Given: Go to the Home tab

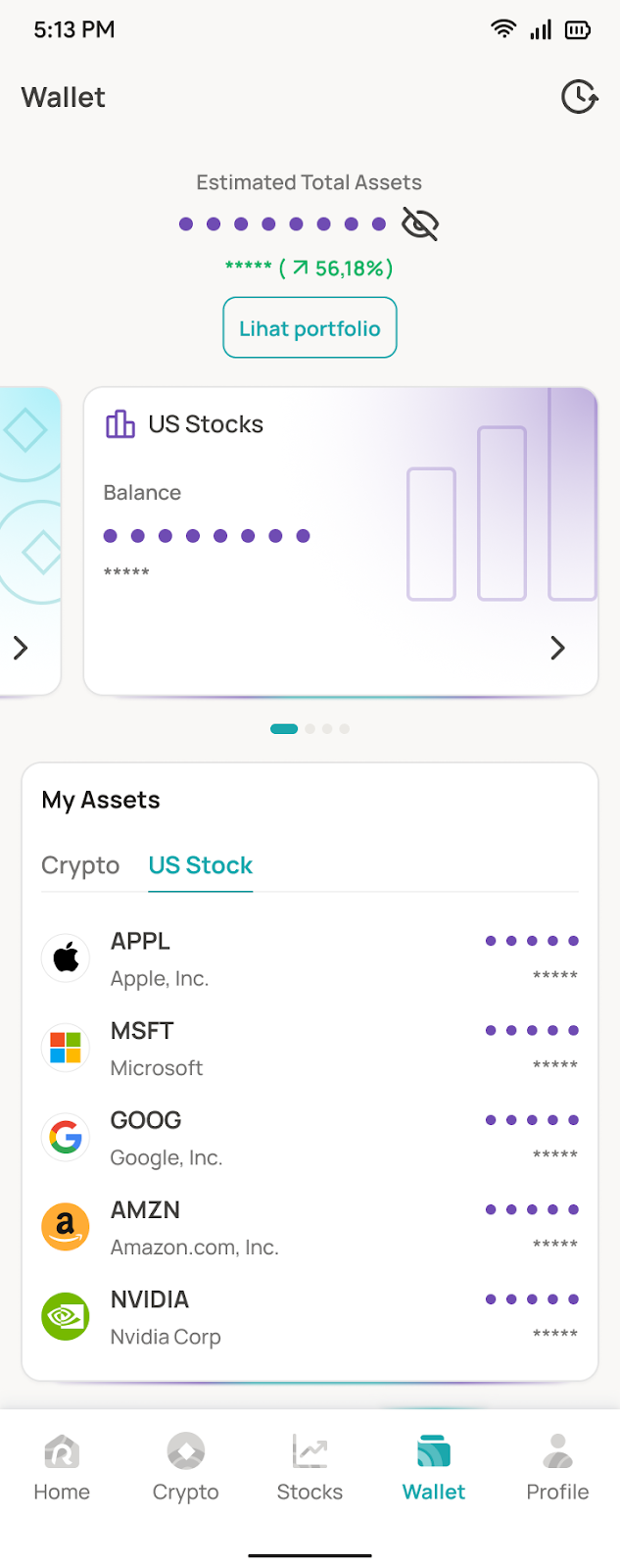Looking at the screenshot, I should point(62,1467).
